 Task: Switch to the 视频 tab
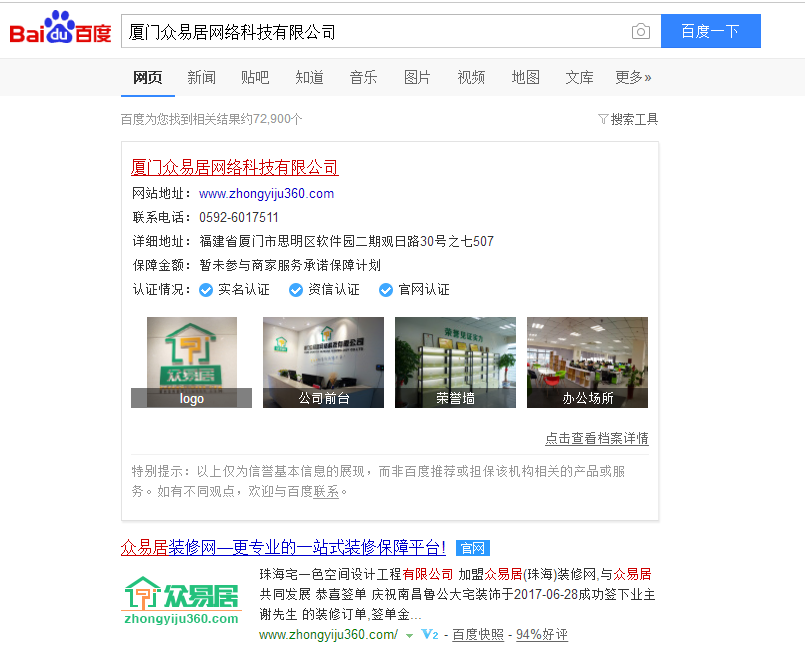[x=471, y=77]
